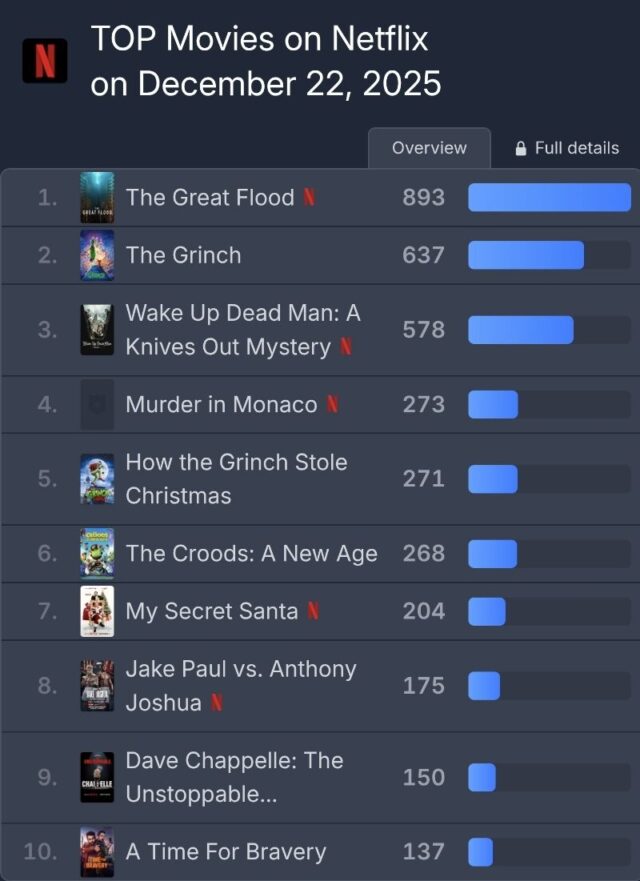Open My Secret Santa row

[x=211, y=611]
